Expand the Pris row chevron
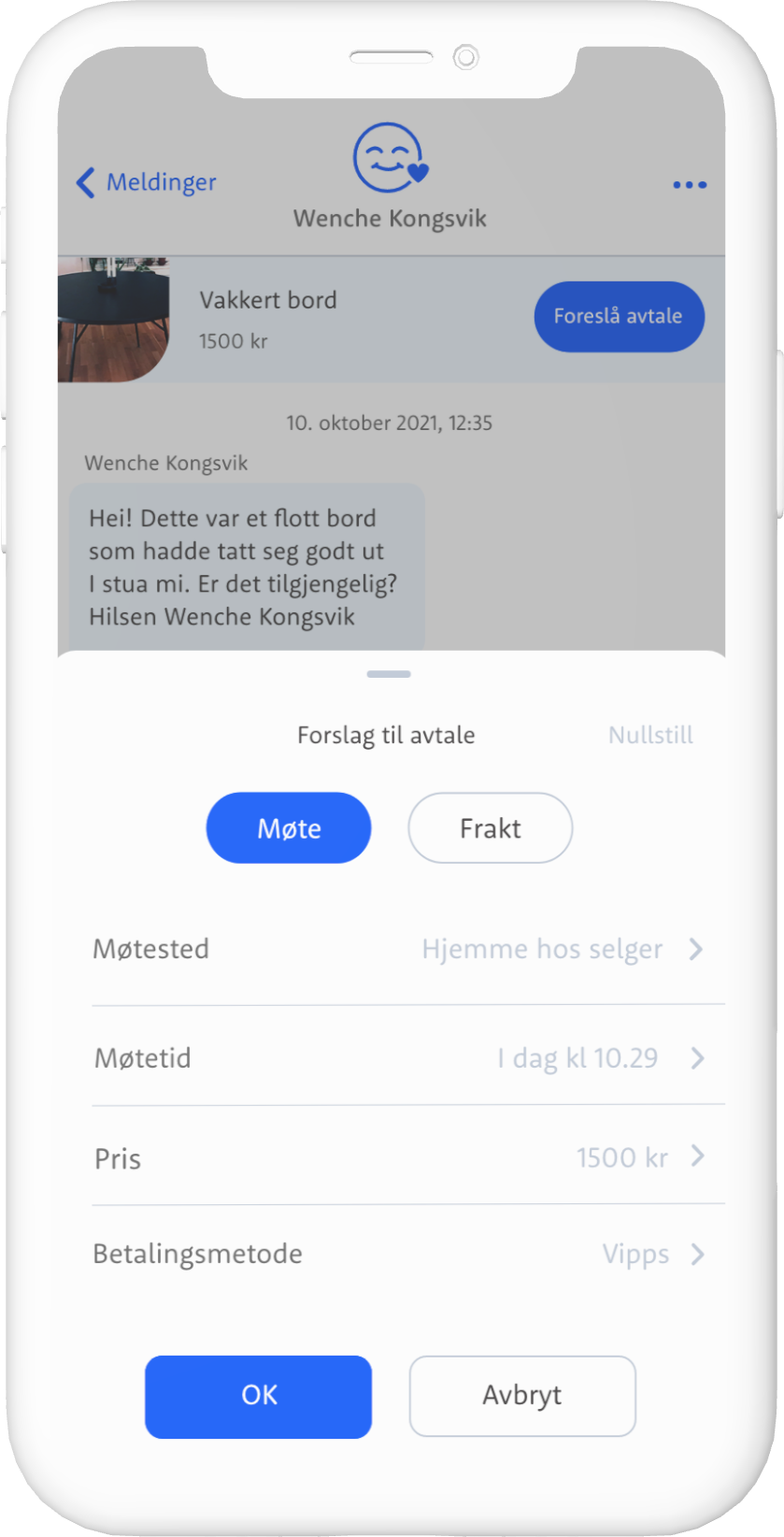Screen dimensions: 784x1537 pyautogui.click(x=695, y=1157)
